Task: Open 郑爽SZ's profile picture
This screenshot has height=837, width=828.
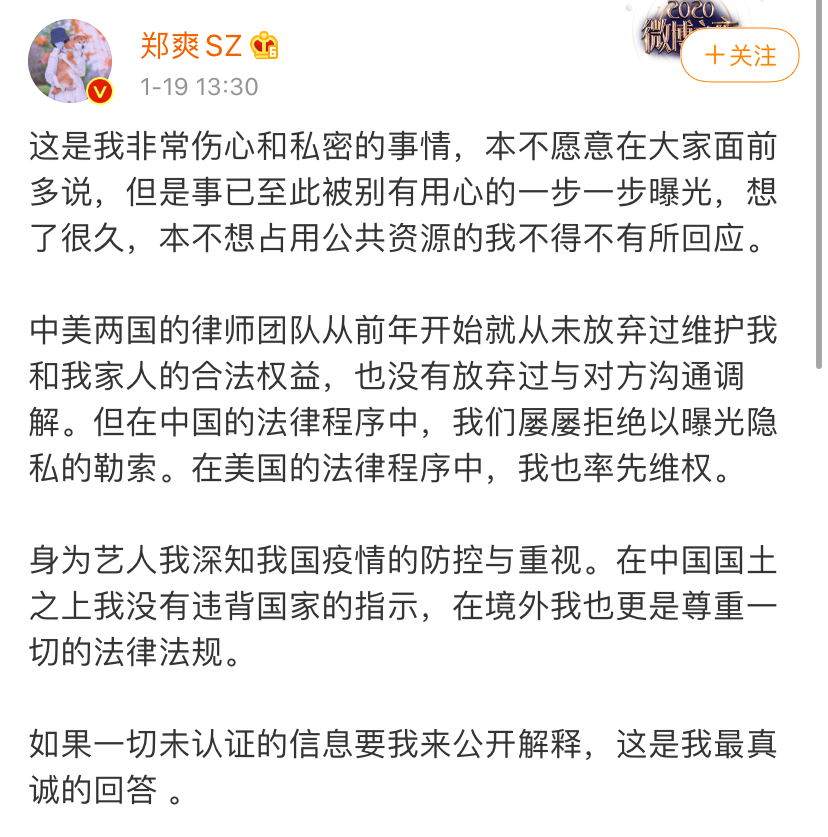Action: pyautogui.click(x=68, y=60)
